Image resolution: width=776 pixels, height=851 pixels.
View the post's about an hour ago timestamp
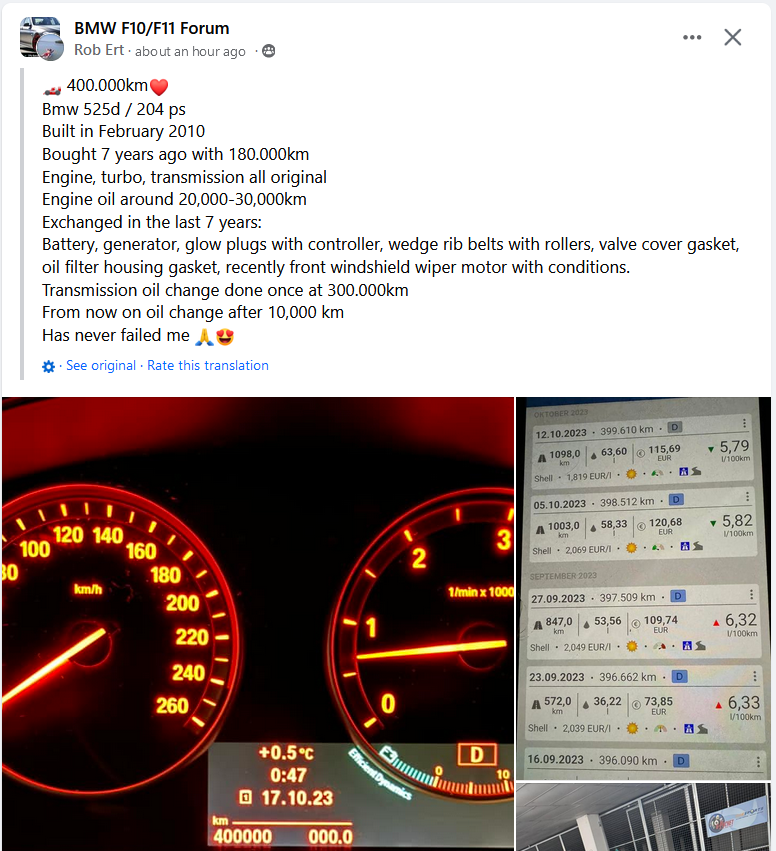point(190,51)
